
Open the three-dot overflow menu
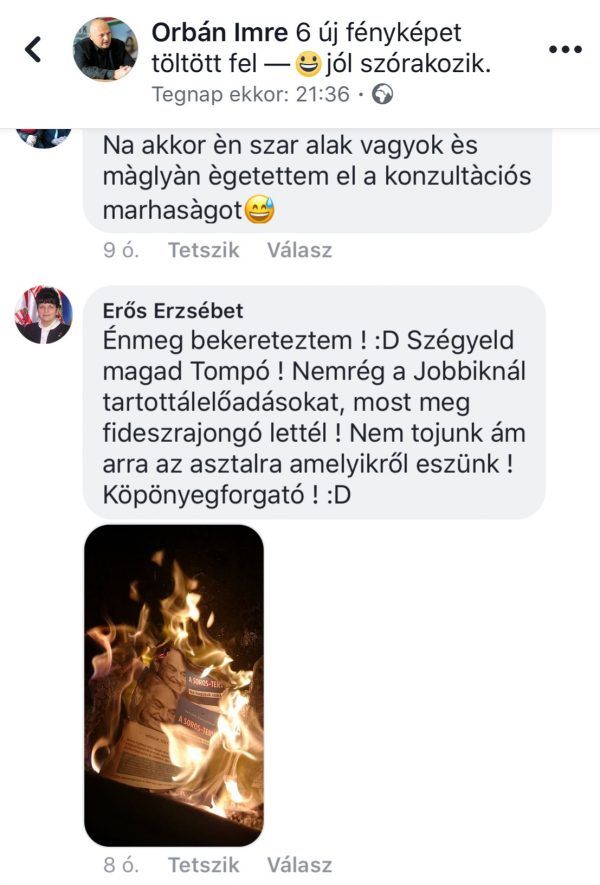click(x=565, y=49)
